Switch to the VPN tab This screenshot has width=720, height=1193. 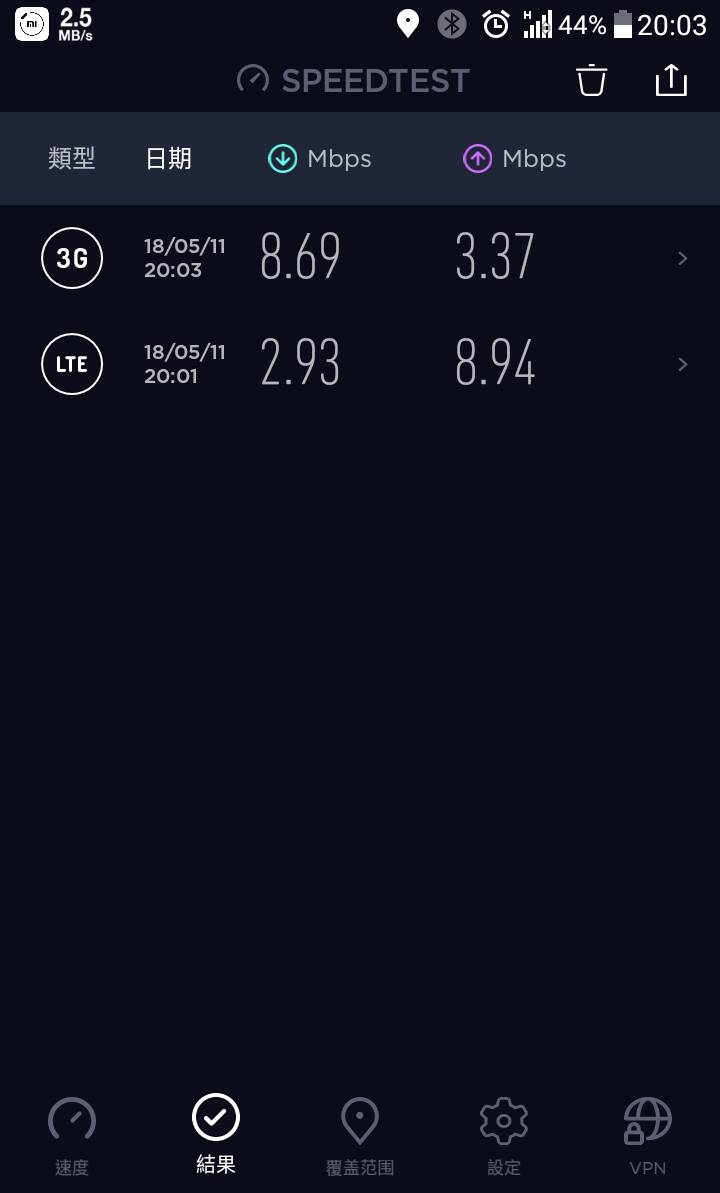[x=648, y=1136]
